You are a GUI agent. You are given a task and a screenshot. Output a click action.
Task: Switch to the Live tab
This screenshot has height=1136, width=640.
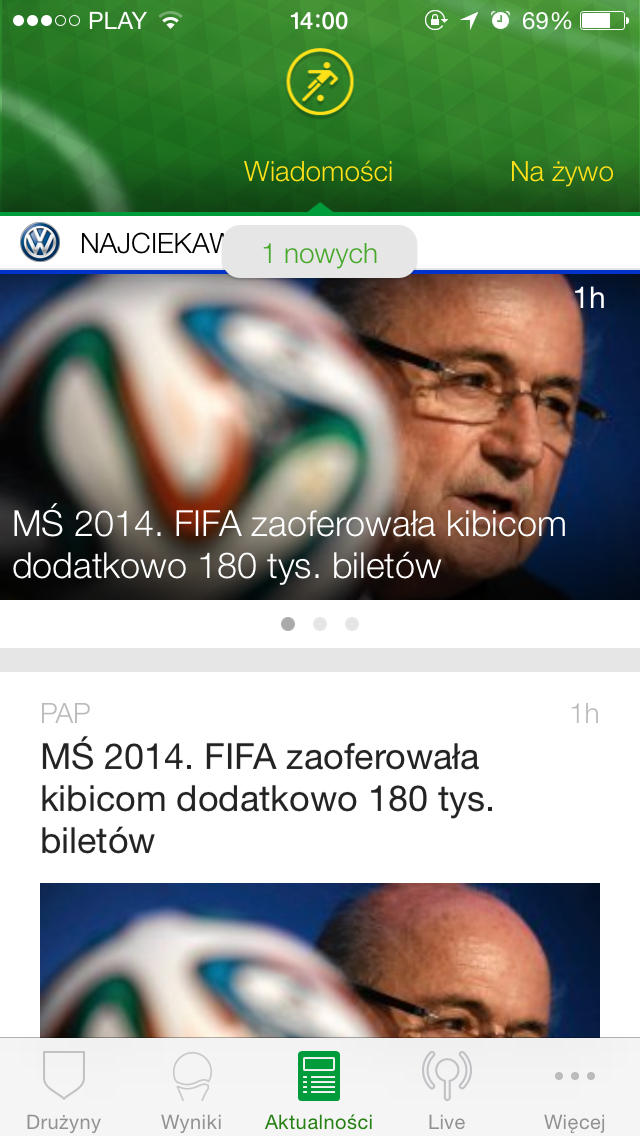point(446,1090)
